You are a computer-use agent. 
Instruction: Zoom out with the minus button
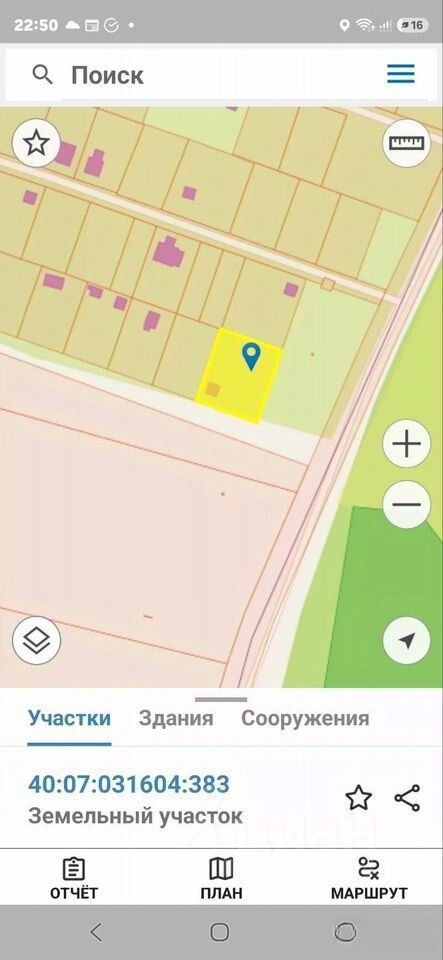tap(407, 505)
